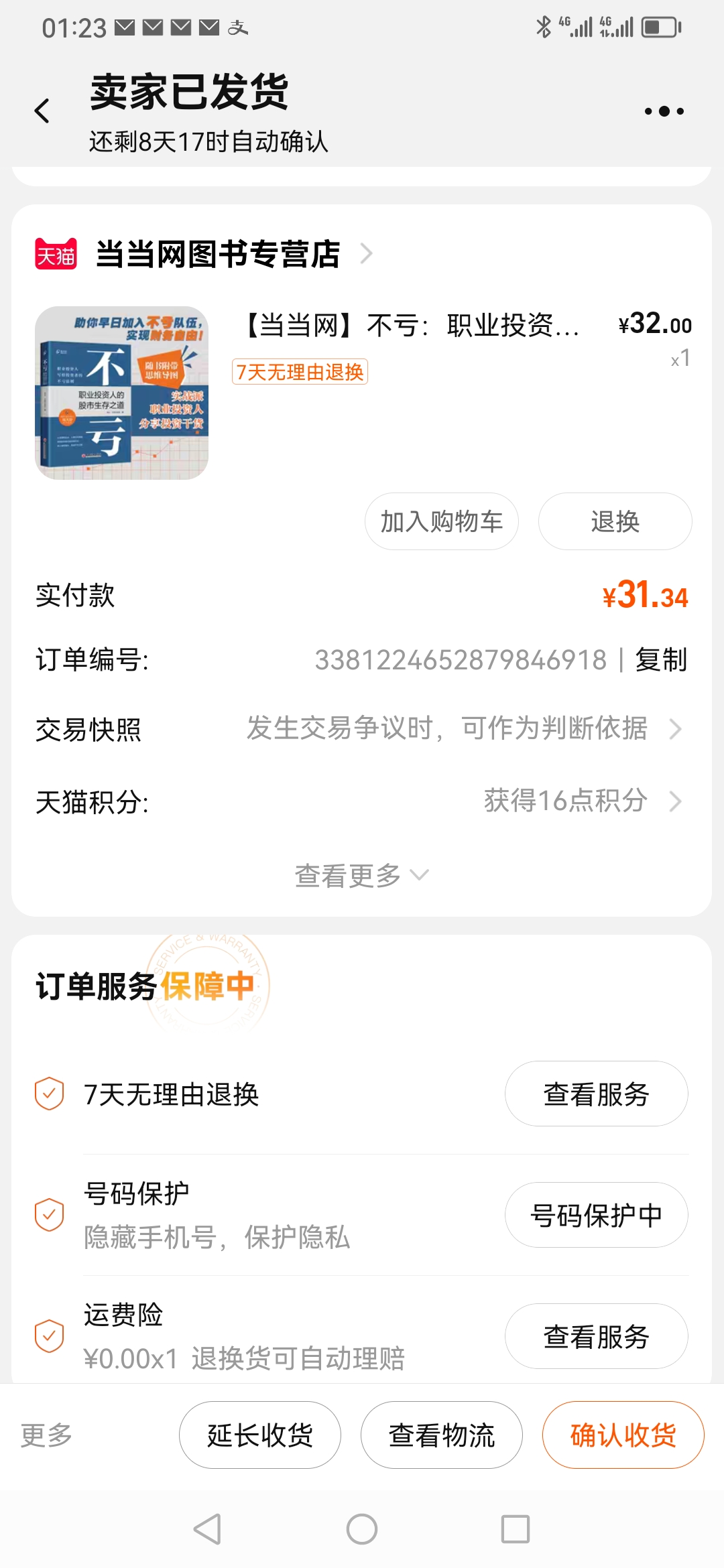The image size is (724, 1568).
Task: Tap the system home button
Action: tap(362, 1529)
